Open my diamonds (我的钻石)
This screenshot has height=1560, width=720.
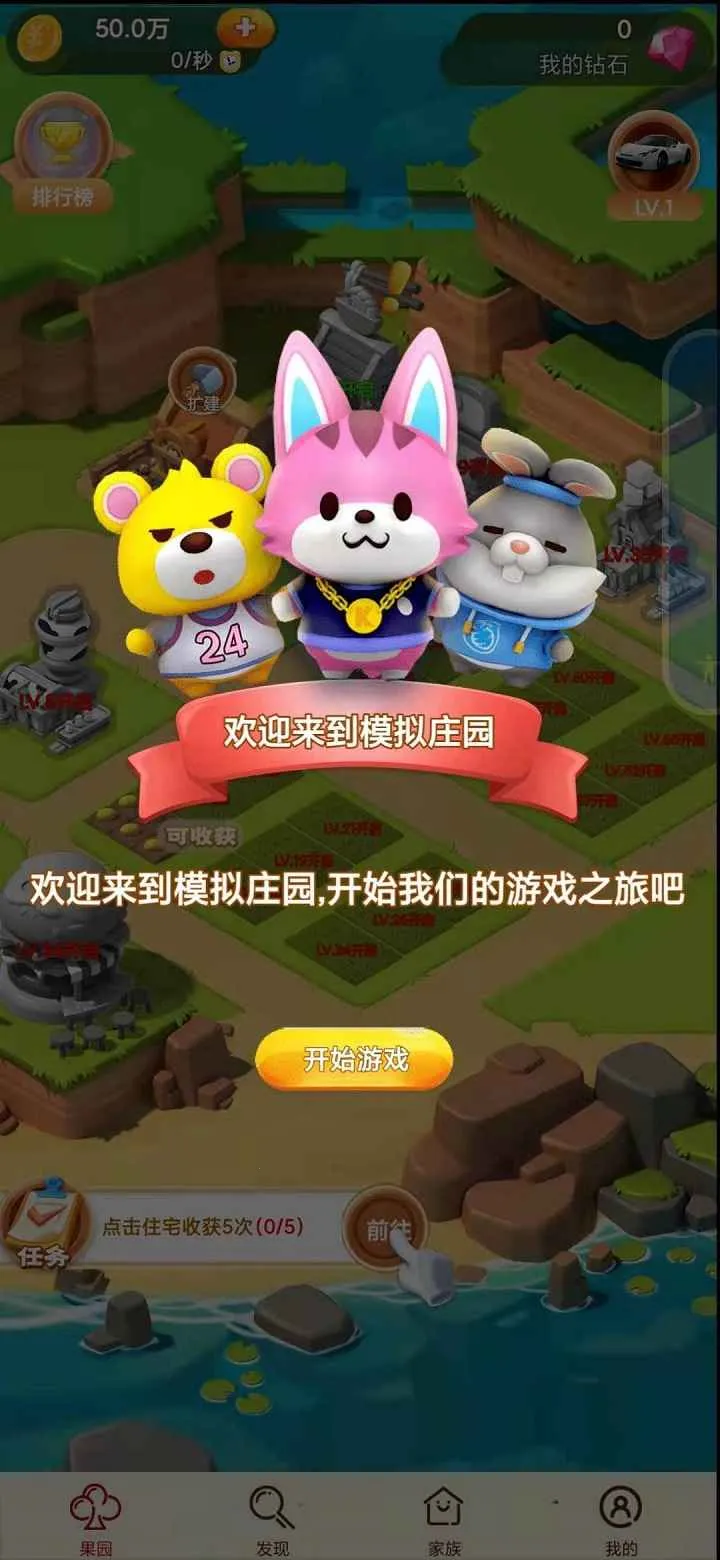[x=583, y=47]
